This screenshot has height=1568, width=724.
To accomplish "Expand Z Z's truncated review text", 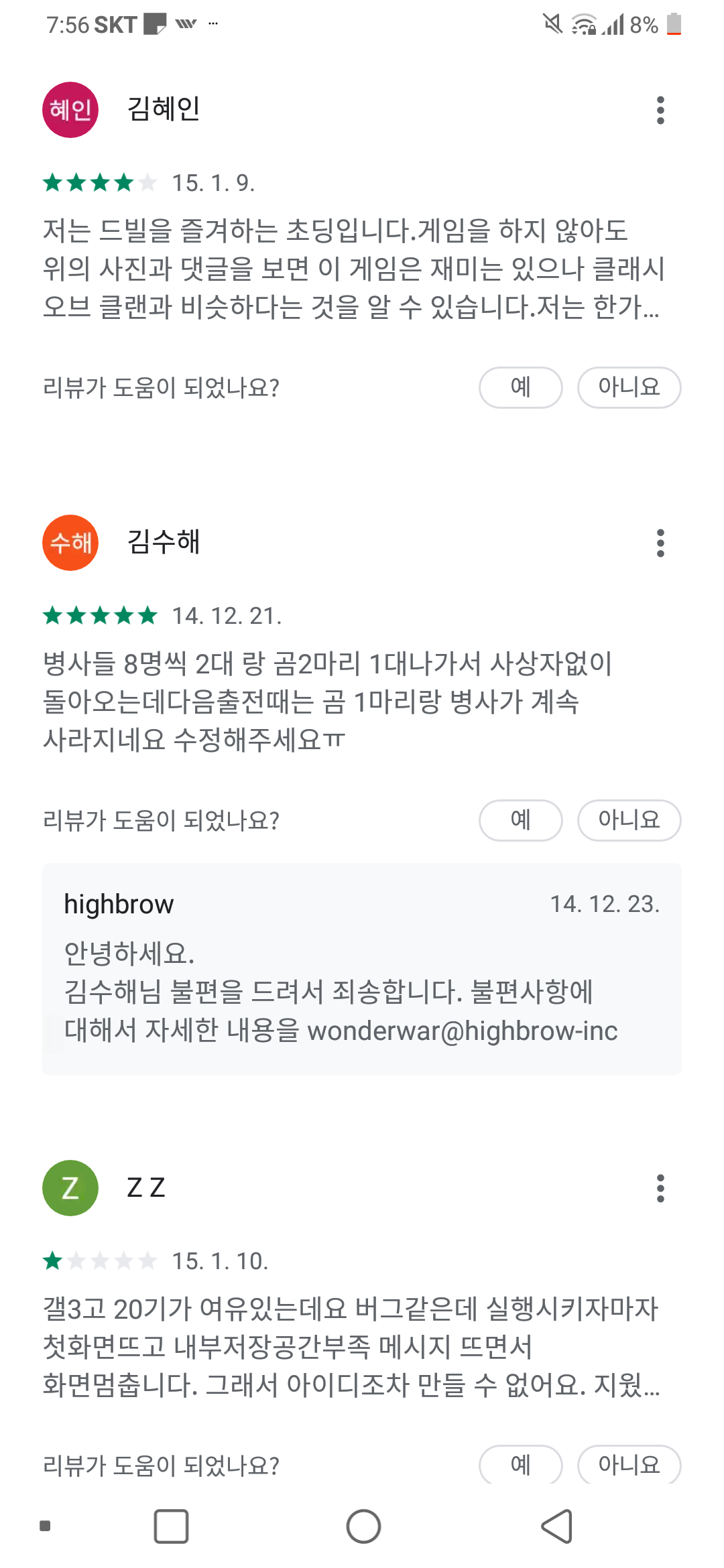I will point(352,1347).
